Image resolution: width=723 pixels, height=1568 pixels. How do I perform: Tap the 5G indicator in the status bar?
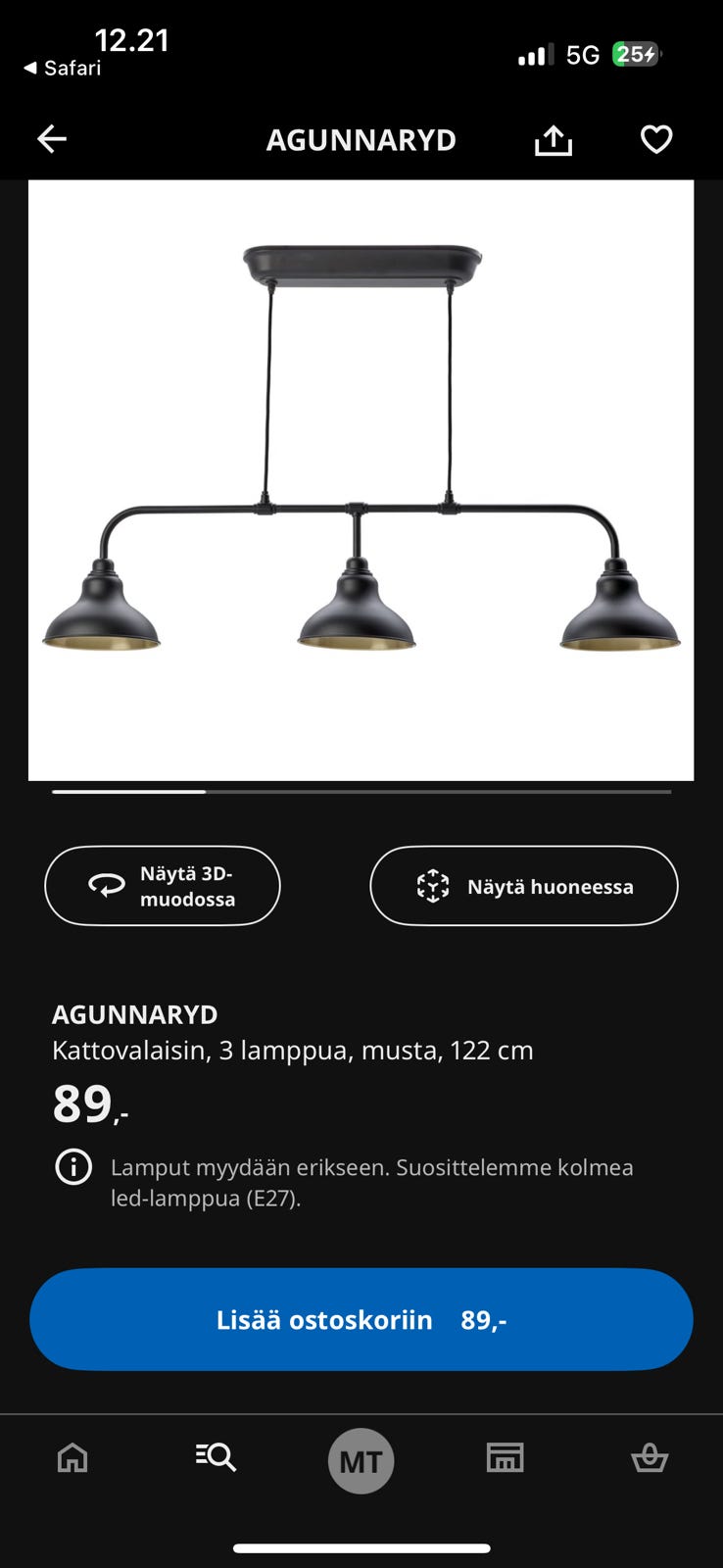coord(581,55)
